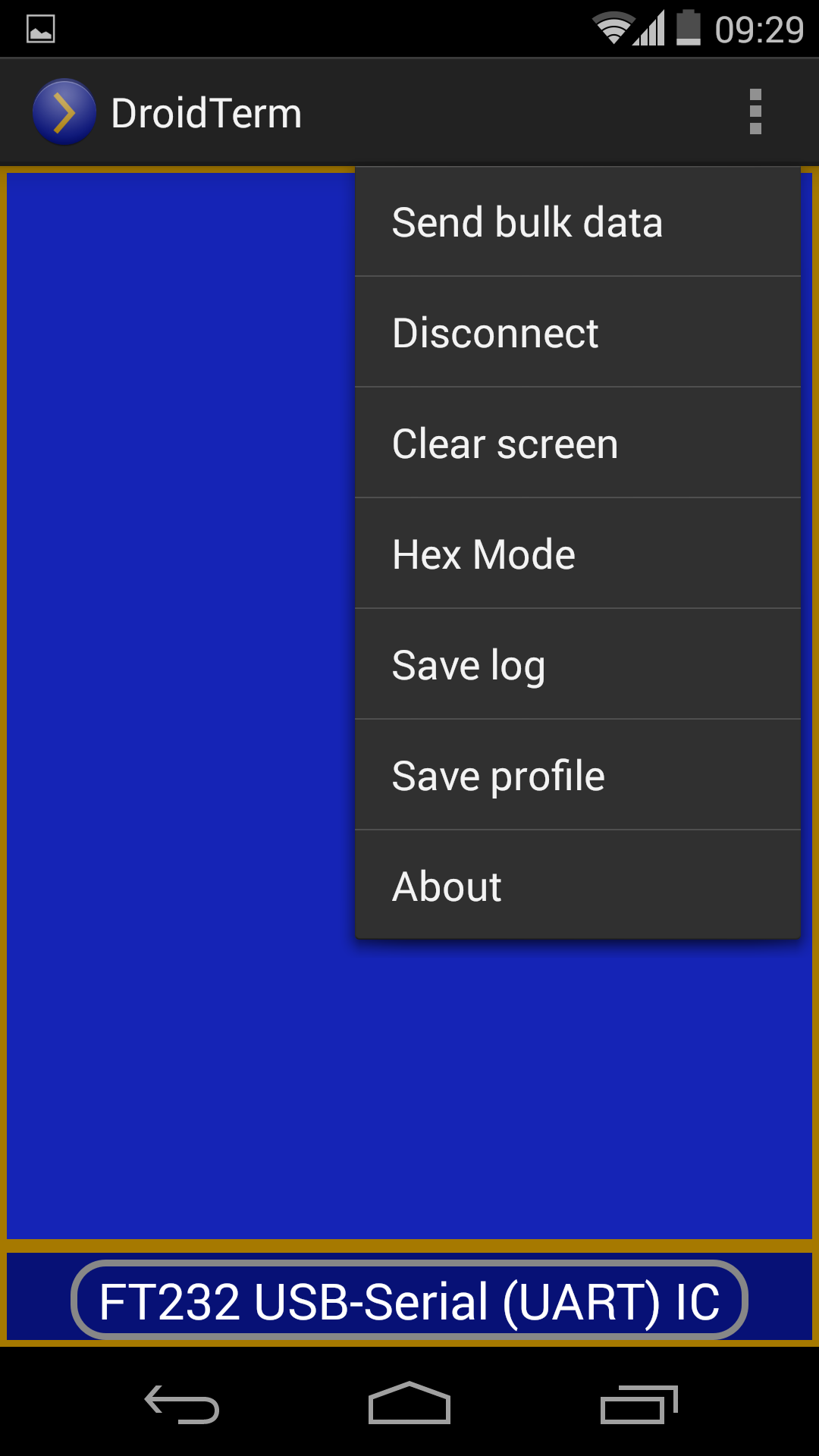Open recent apps from the navigation bar
This screenshot has width=819, height=1456.
pos(638,1404)
